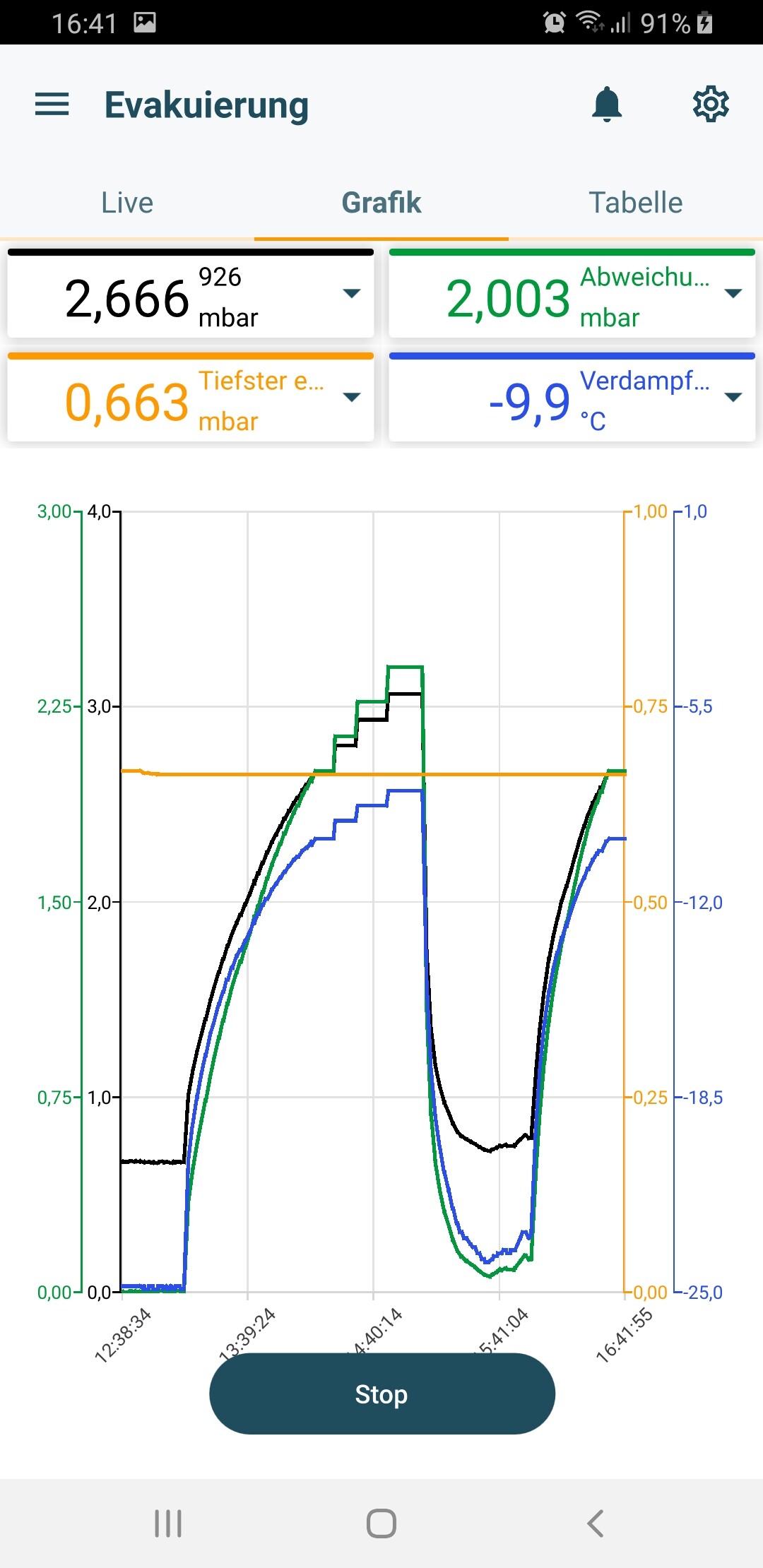Viewport: 763px width, 1568px height.
Task: Open recent apps from the navigation bar
Action: 168,1524
